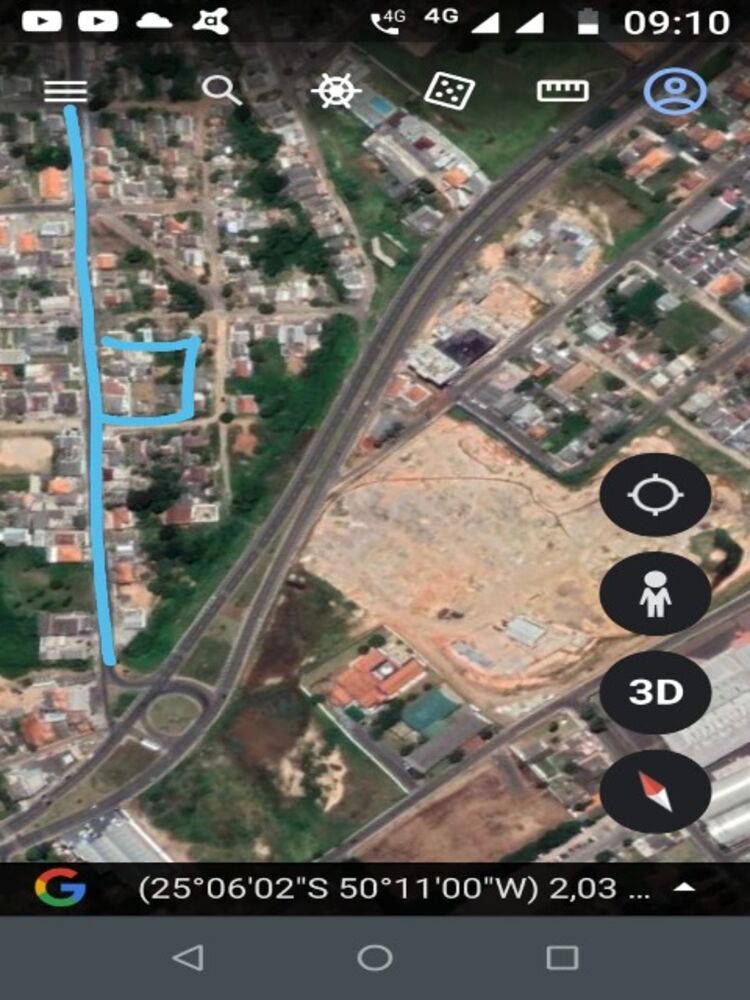Tap the Google logo on the map
Screen dimensions: 750x1000
pos(60,886)
